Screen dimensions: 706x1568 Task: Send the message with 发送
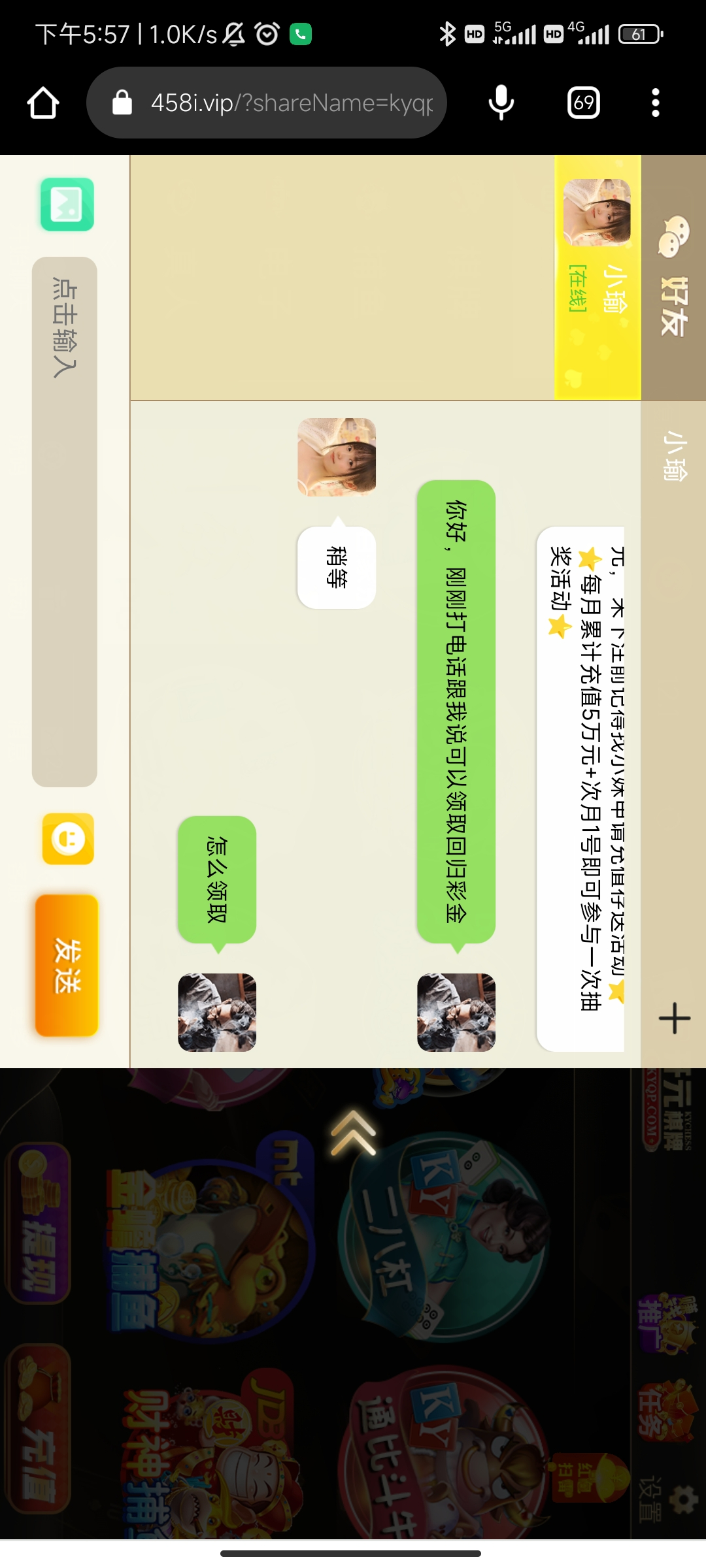click(x=67, y=965)
